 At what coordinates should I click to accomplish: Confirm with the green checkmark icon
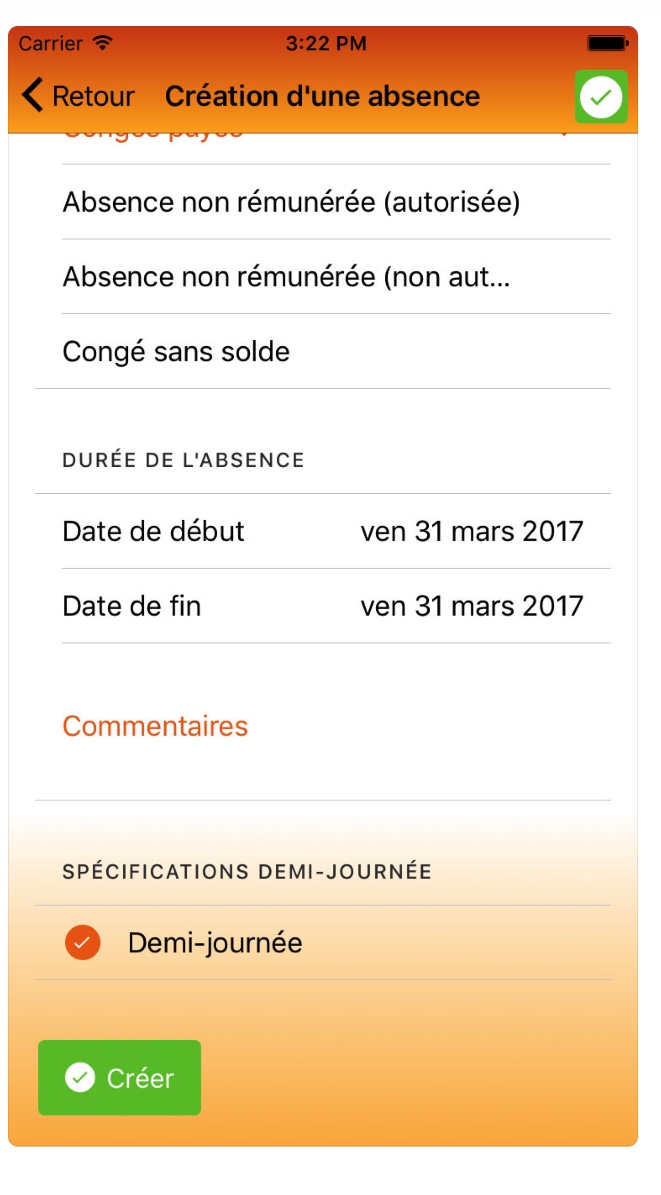(601, 97)
